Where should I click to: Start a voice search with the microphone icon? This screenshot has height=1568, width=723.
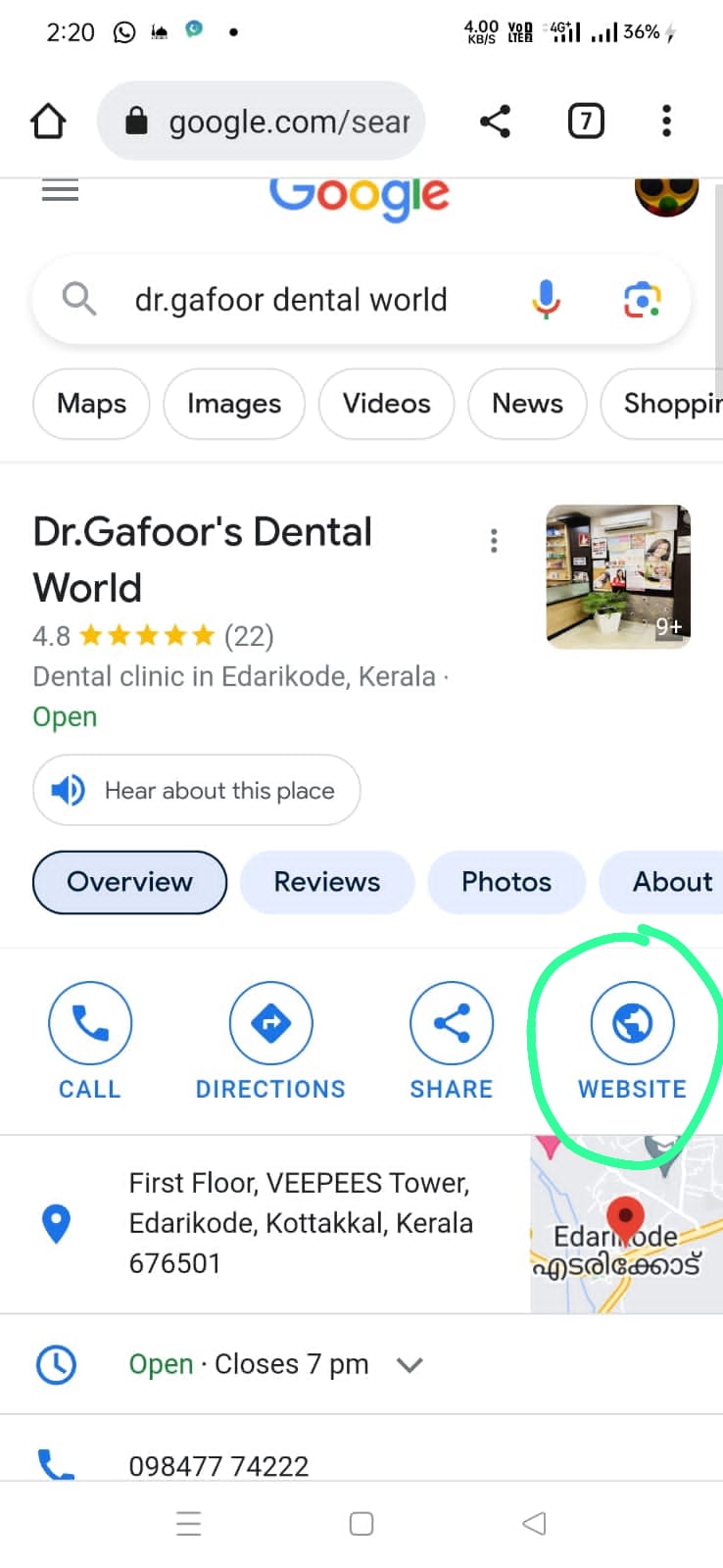pyautogui.click(x=546, y=300)
